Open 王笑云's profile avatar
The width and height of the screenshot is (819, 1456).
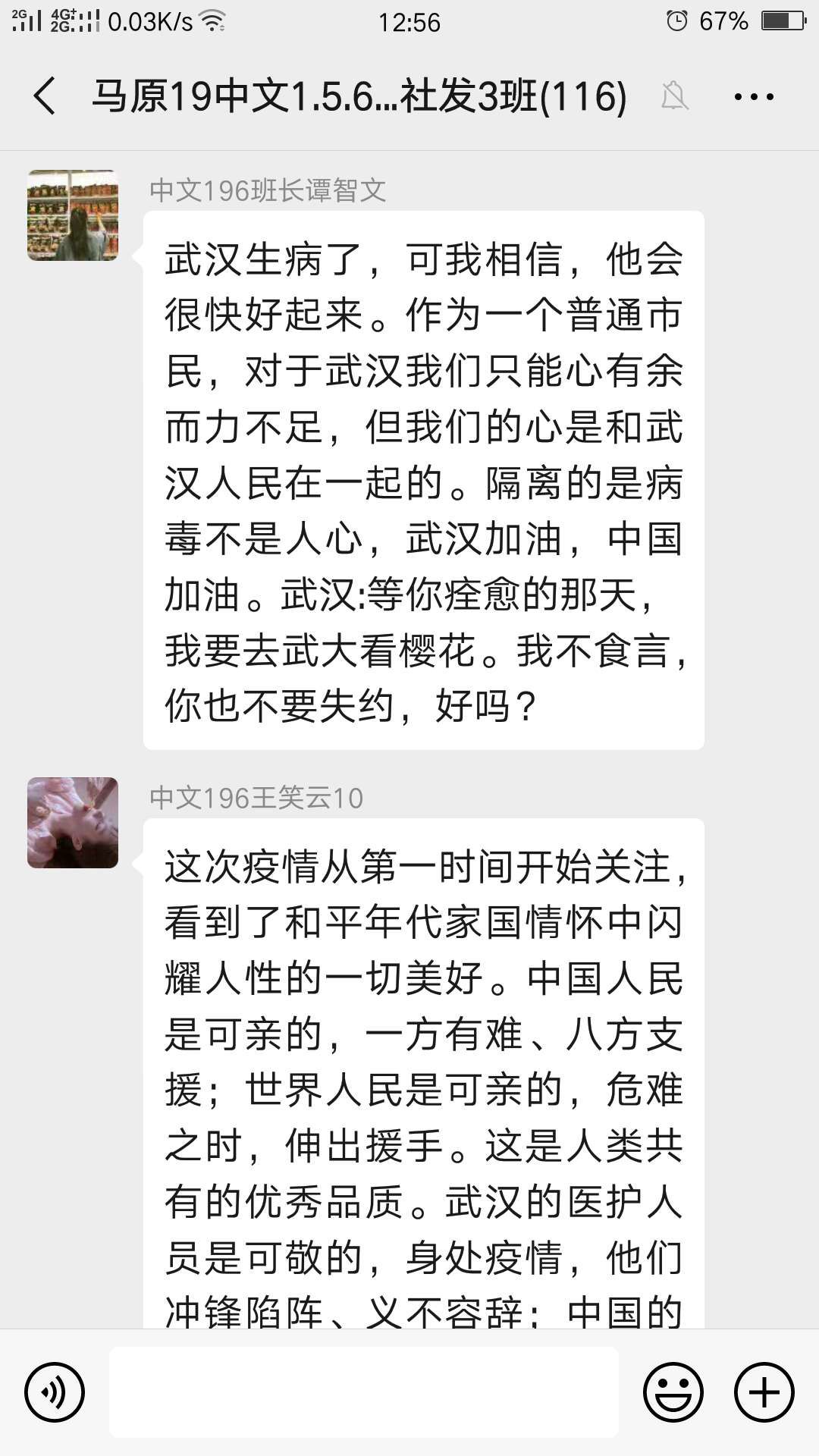click(73, 822)
